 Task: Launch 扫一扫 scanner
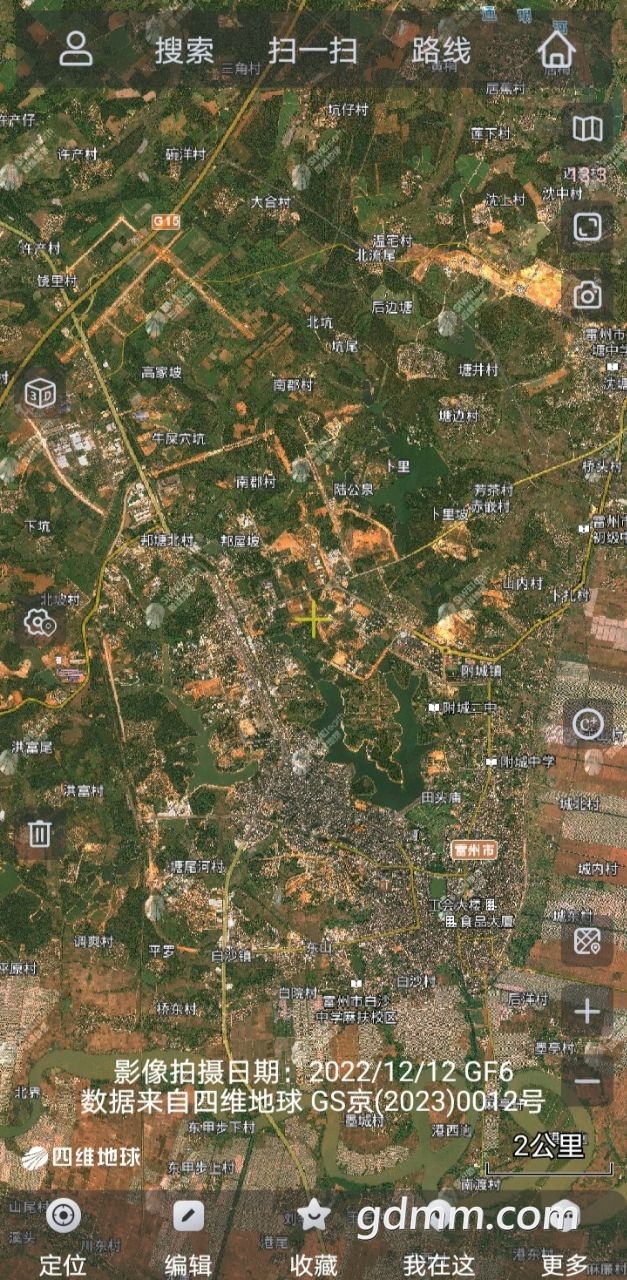point(314,50)
